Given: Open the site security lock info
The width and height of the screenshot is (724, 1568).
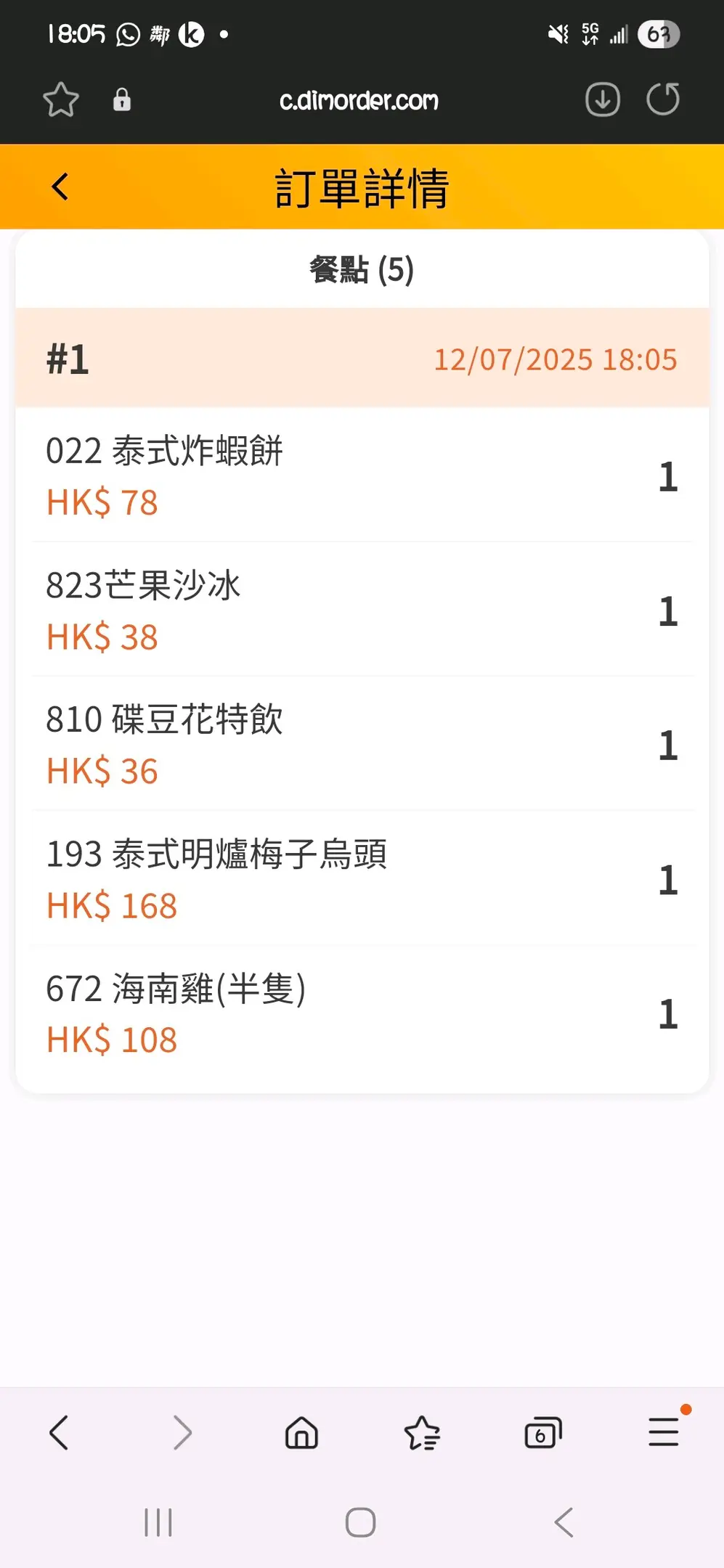Looking at the screenshot, I should (x=122, y=99).
